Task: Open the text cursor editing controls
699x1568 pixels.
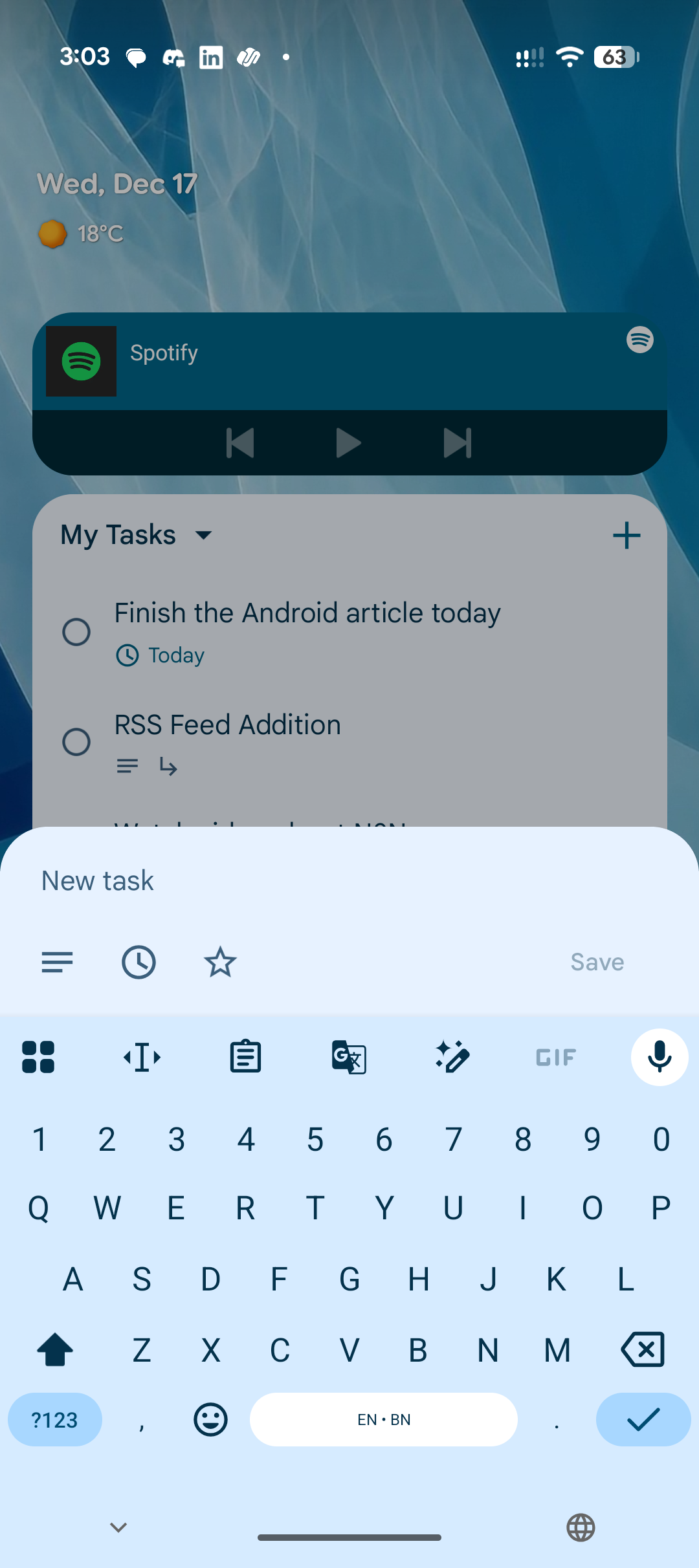Action: coord(142,1056)
